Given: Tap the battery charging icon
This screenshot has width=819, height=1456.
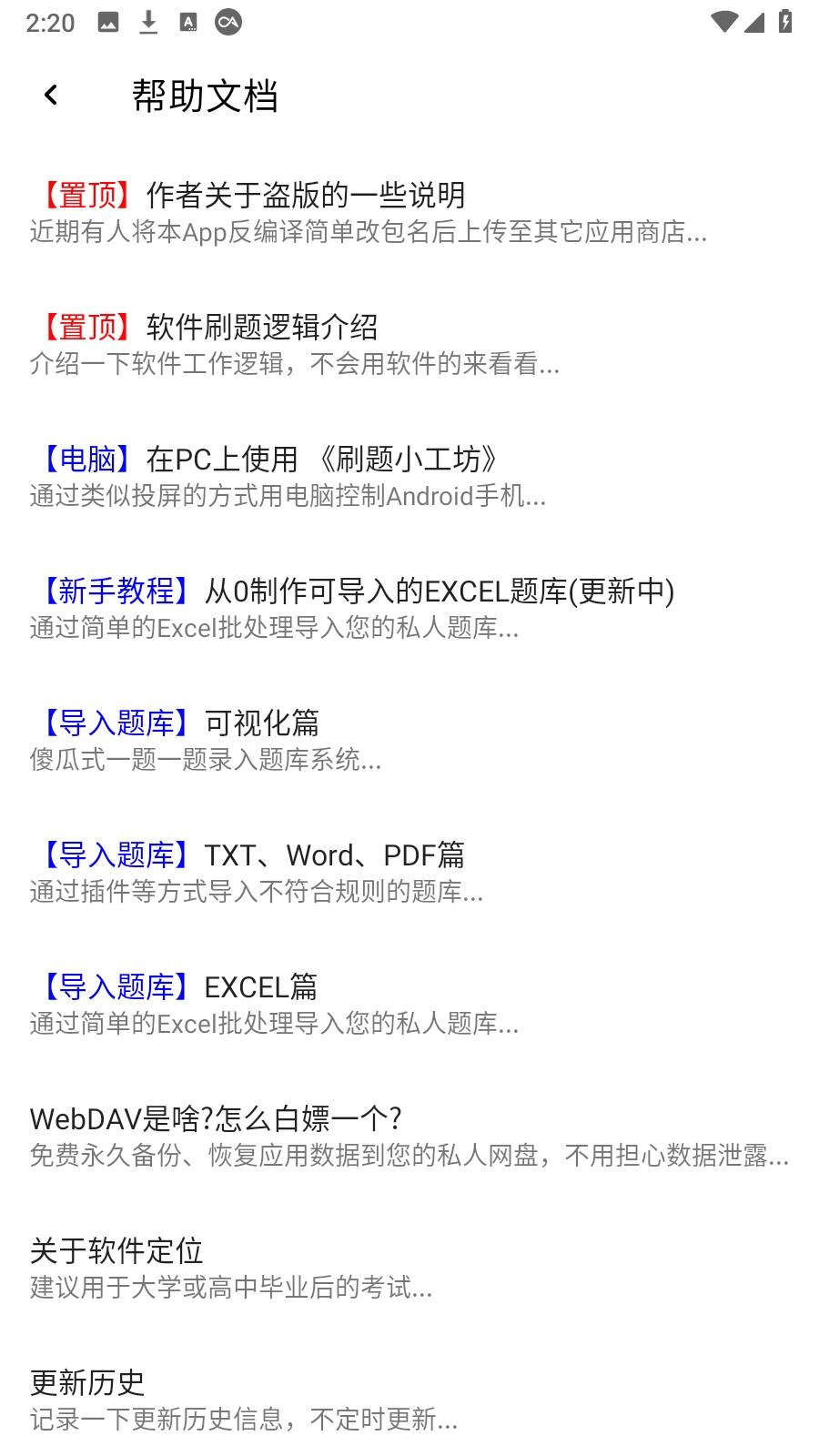Looking at the screenshot, I should click(784, 22).
